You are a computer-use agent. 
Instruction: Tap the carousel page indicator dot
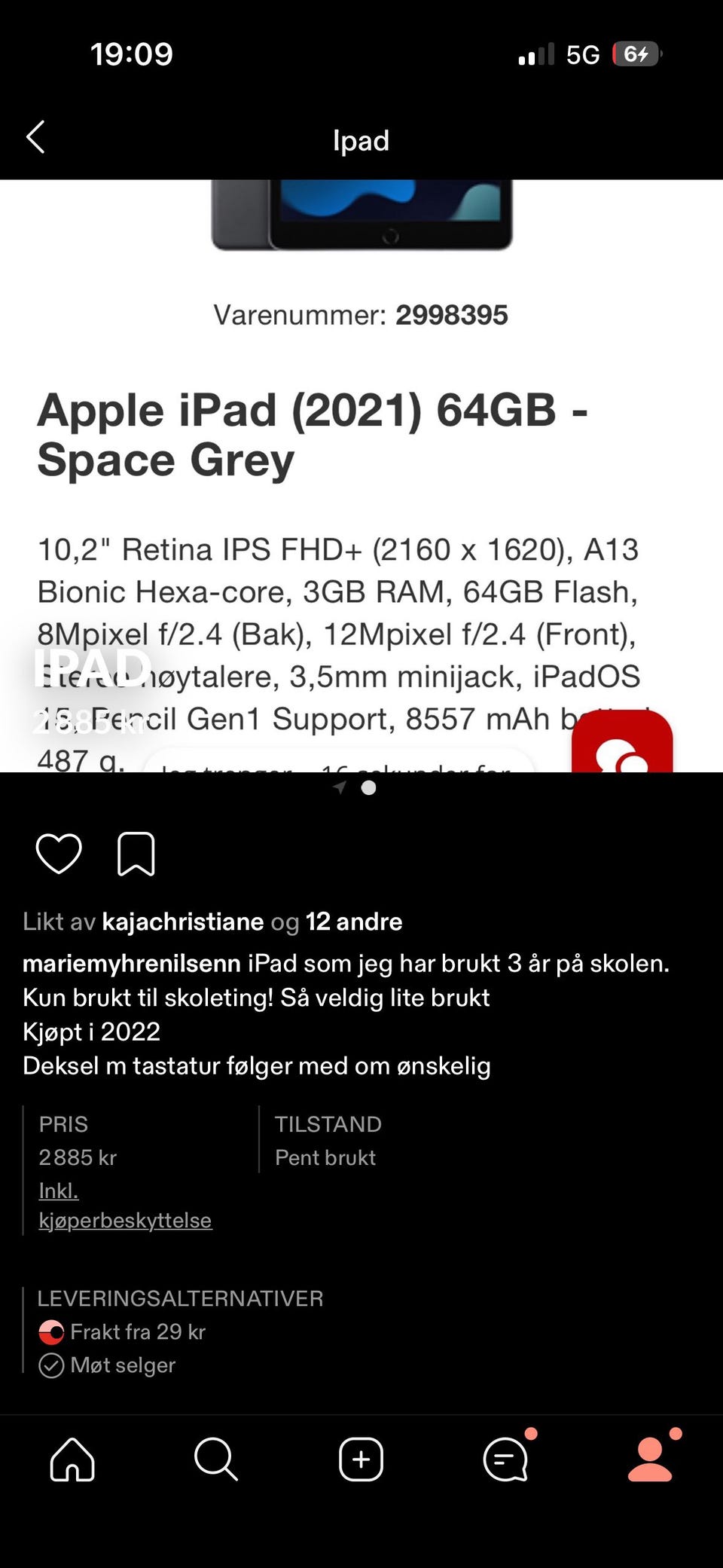coord(368,788)
